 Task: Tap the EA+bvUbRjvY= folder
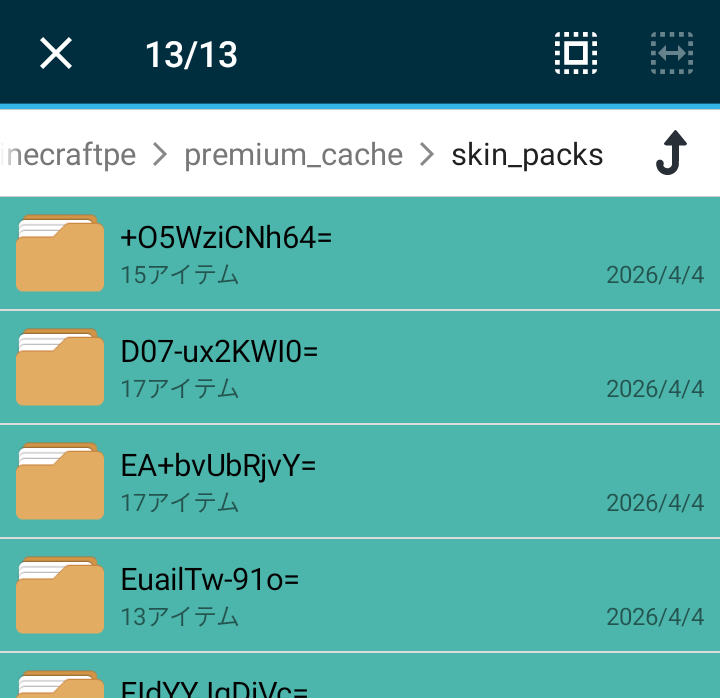360,482
